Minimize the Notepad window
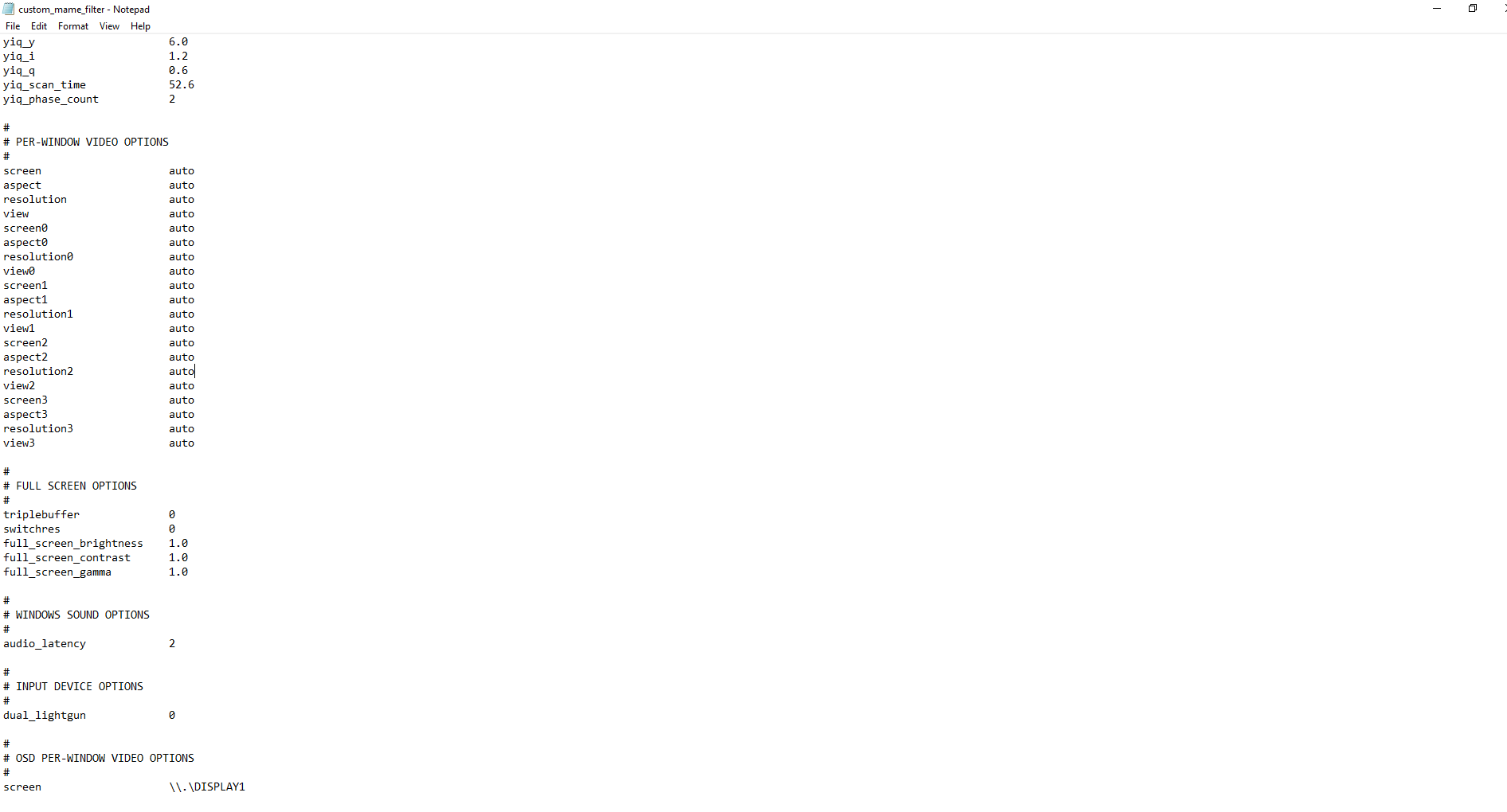Screen dimensions: 1507x812 pos(1437,9)
